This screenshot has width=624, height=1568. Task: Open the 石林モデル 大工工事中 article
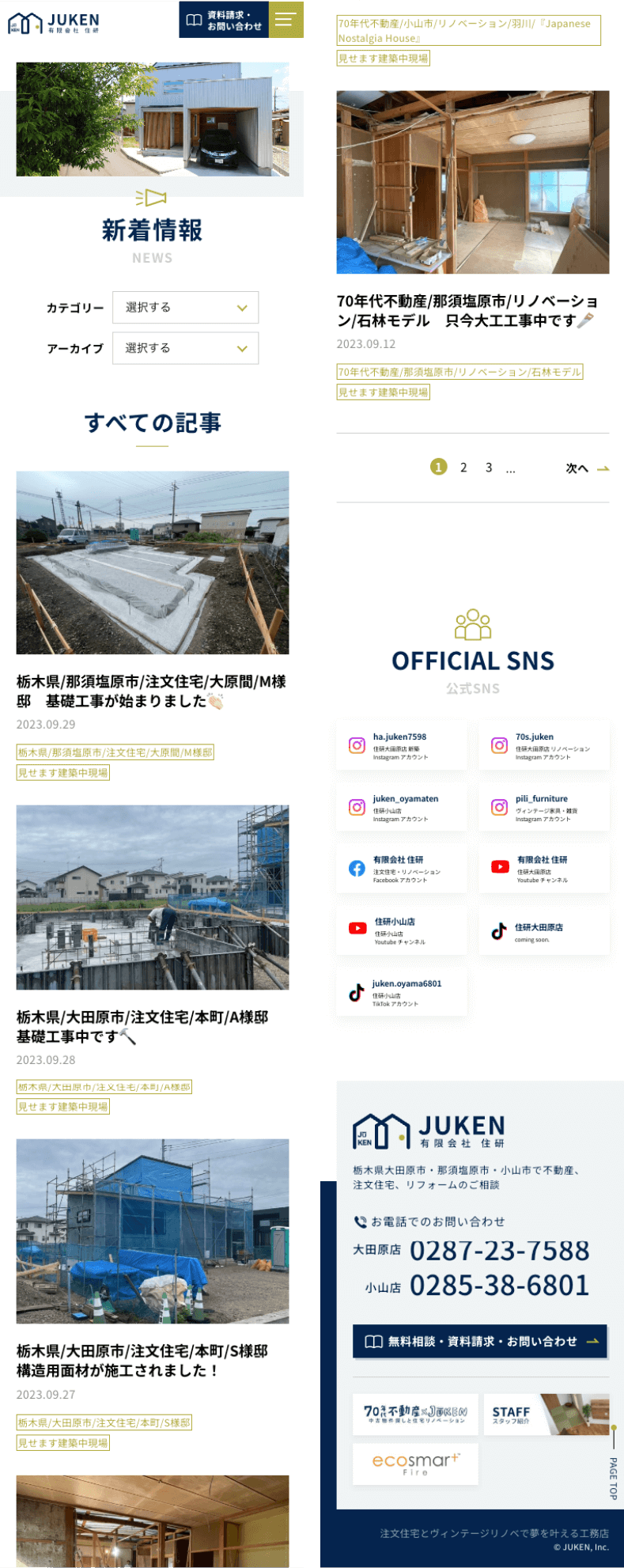[468, 310]
